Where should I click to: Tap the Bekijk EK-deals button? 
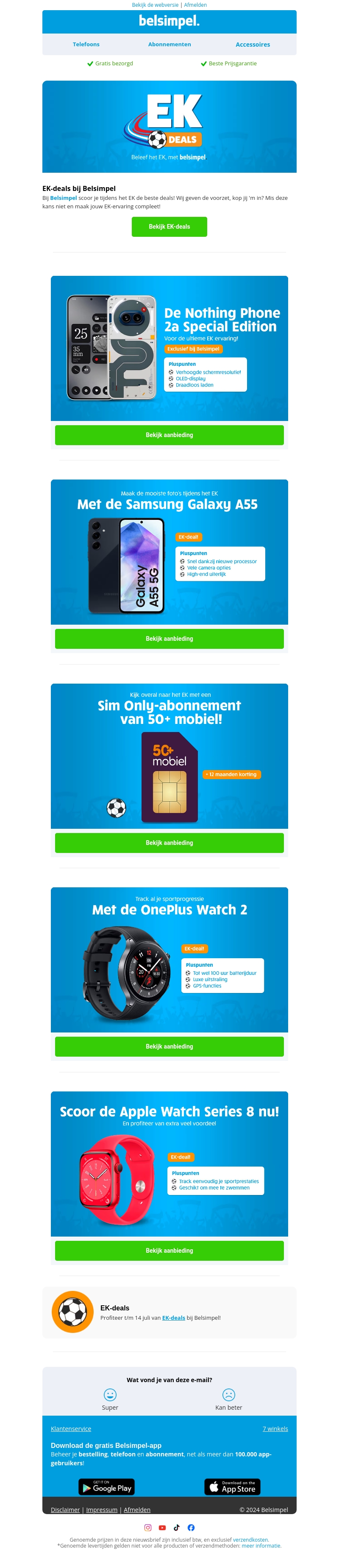click(x=169, y=227)
